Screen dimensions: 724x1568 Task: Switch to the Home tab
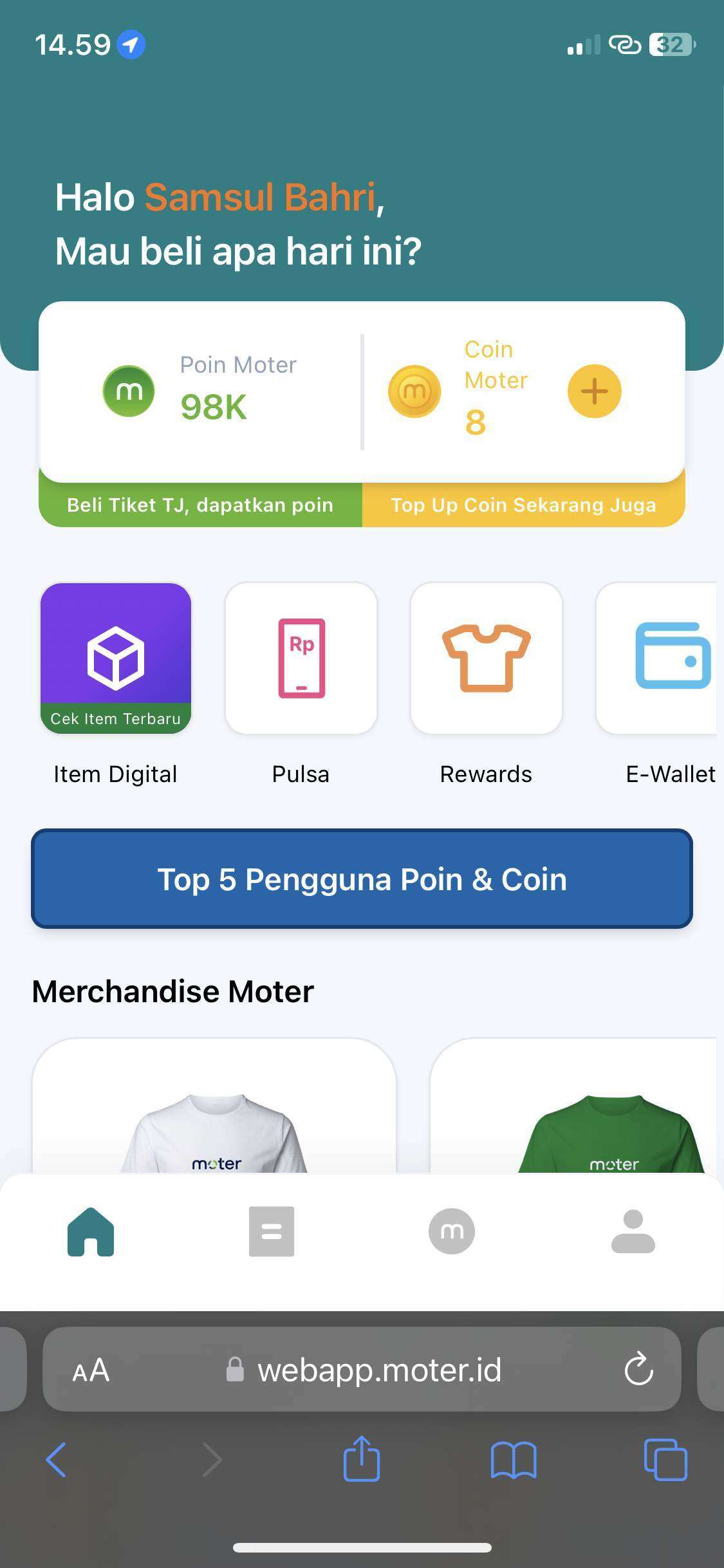(x=91, y=1232)
